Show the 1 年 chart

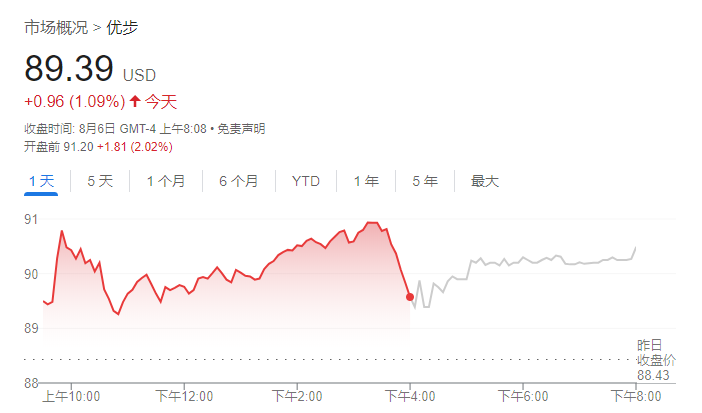pos(365,181)
